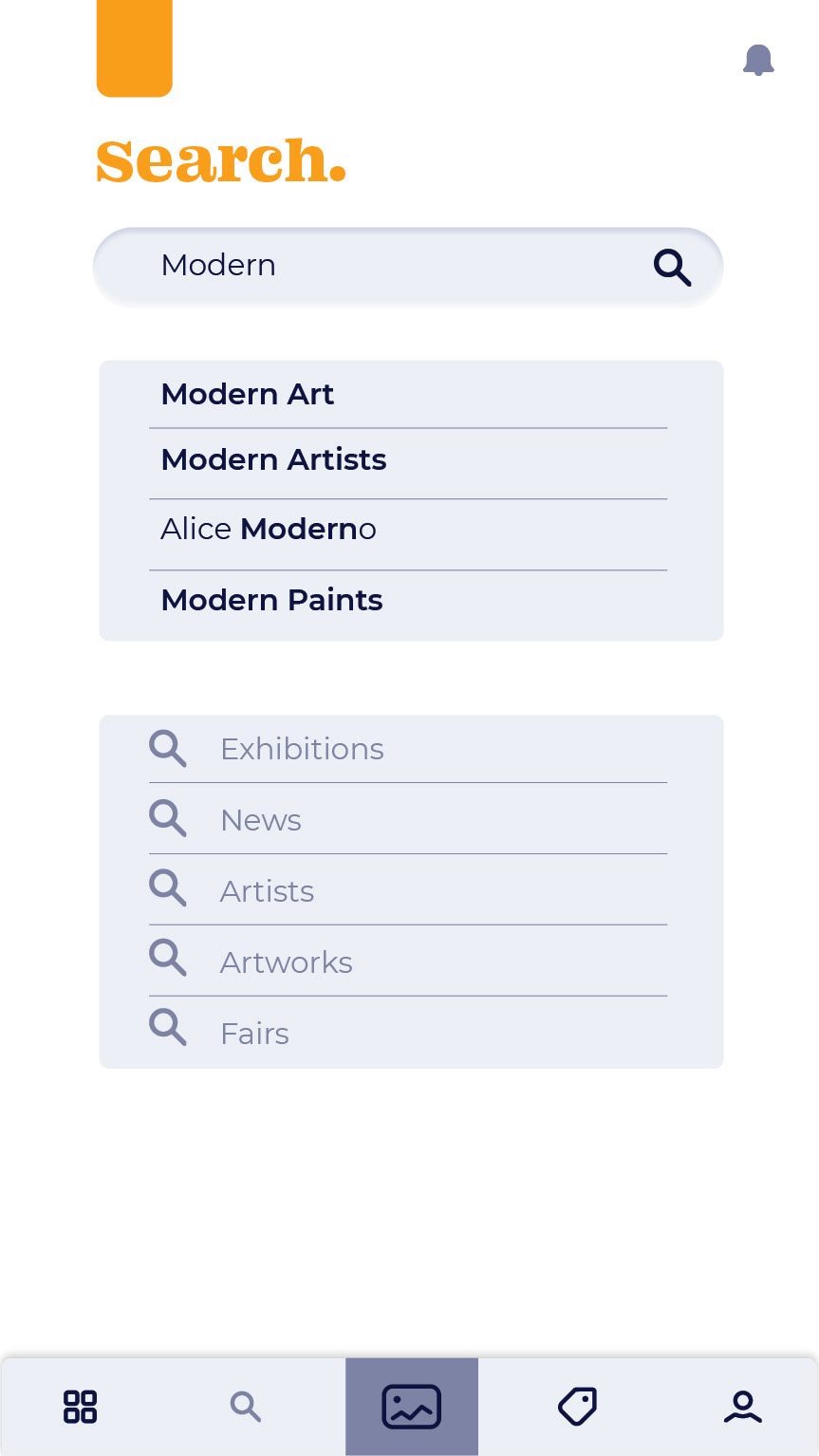Tap the magnifier icon in search bar

point(672,268)
